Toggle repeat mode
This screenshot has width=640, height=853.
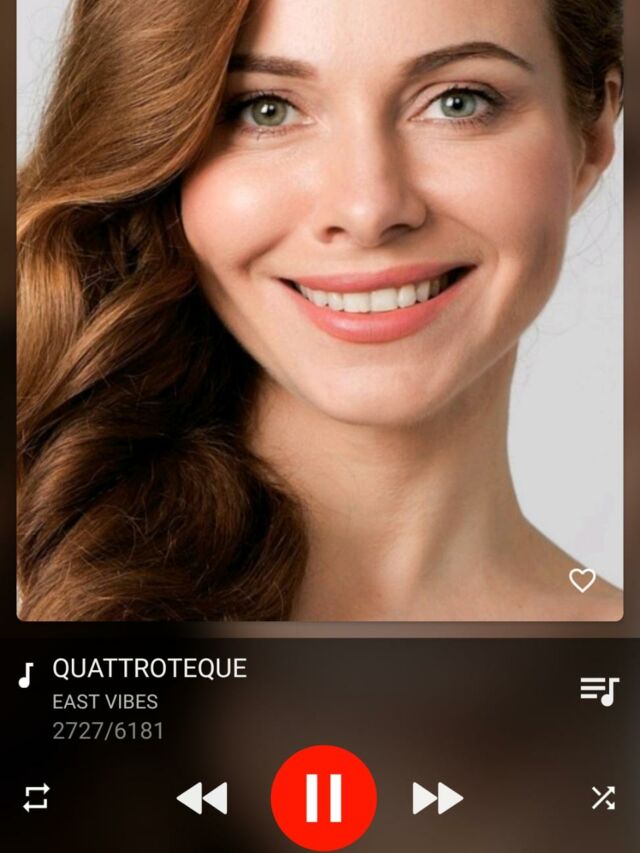[x=36, y=797]
